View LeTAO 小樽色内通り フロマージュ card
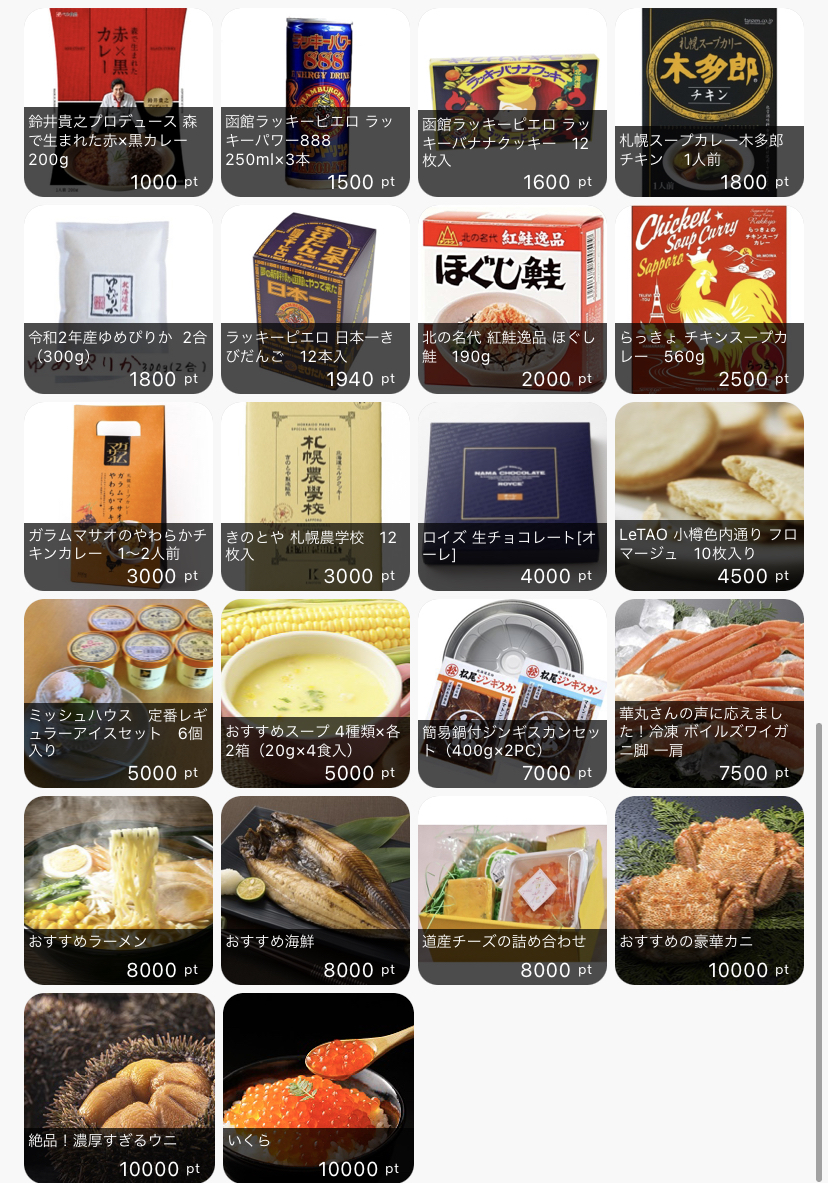 coord(709,496)
